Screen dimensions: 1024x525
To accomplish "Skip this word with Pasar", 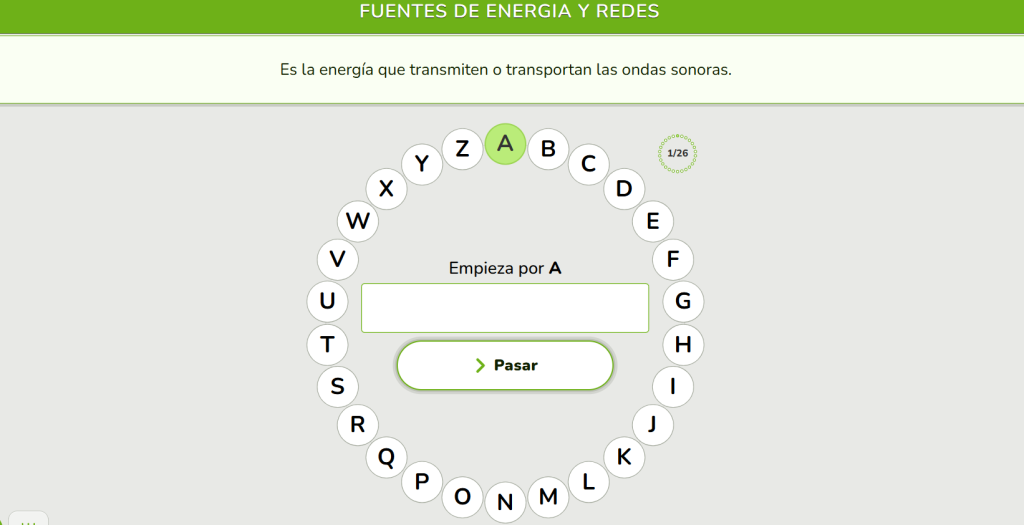I will pos(505,365).
